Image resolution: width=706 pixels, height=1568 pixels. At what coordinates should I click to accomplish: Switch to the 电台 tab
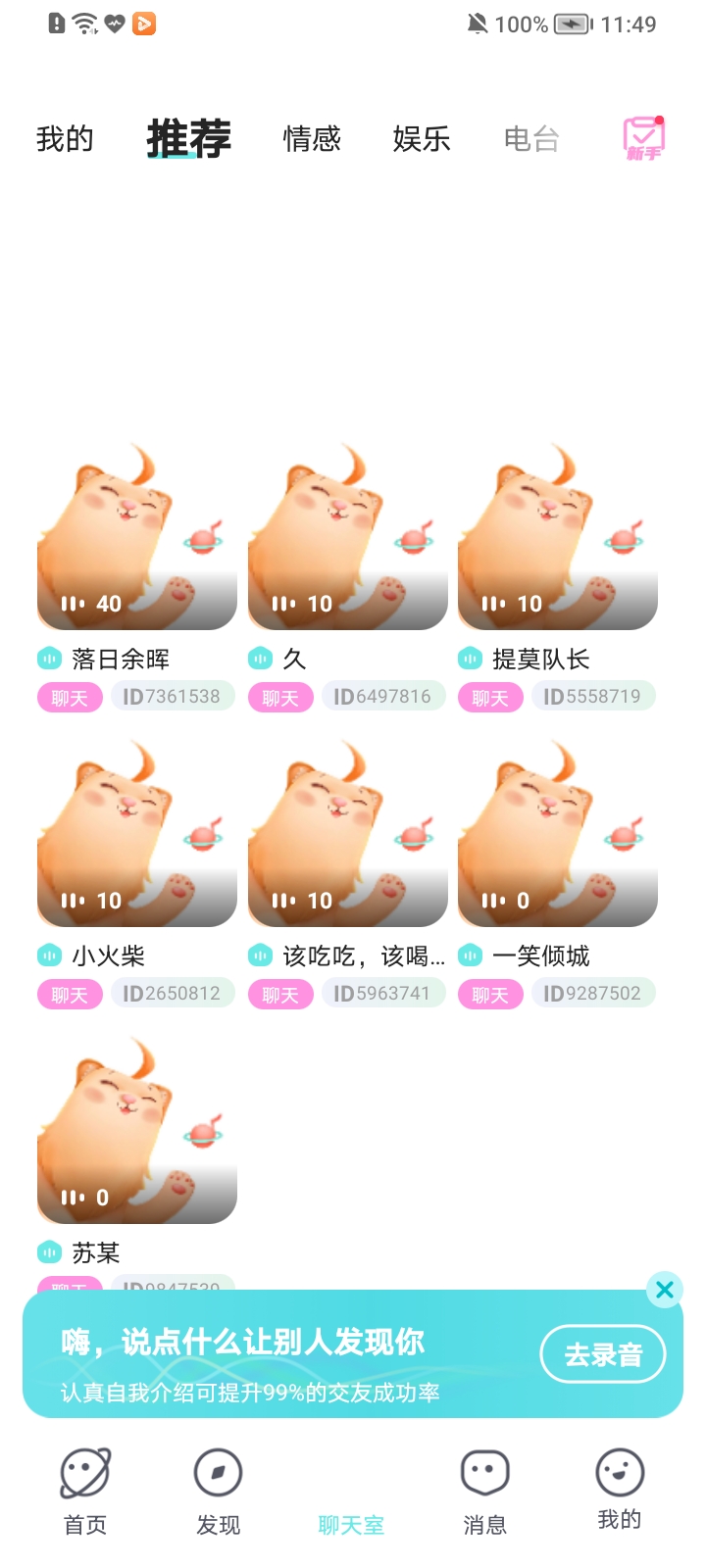point(531,139)
